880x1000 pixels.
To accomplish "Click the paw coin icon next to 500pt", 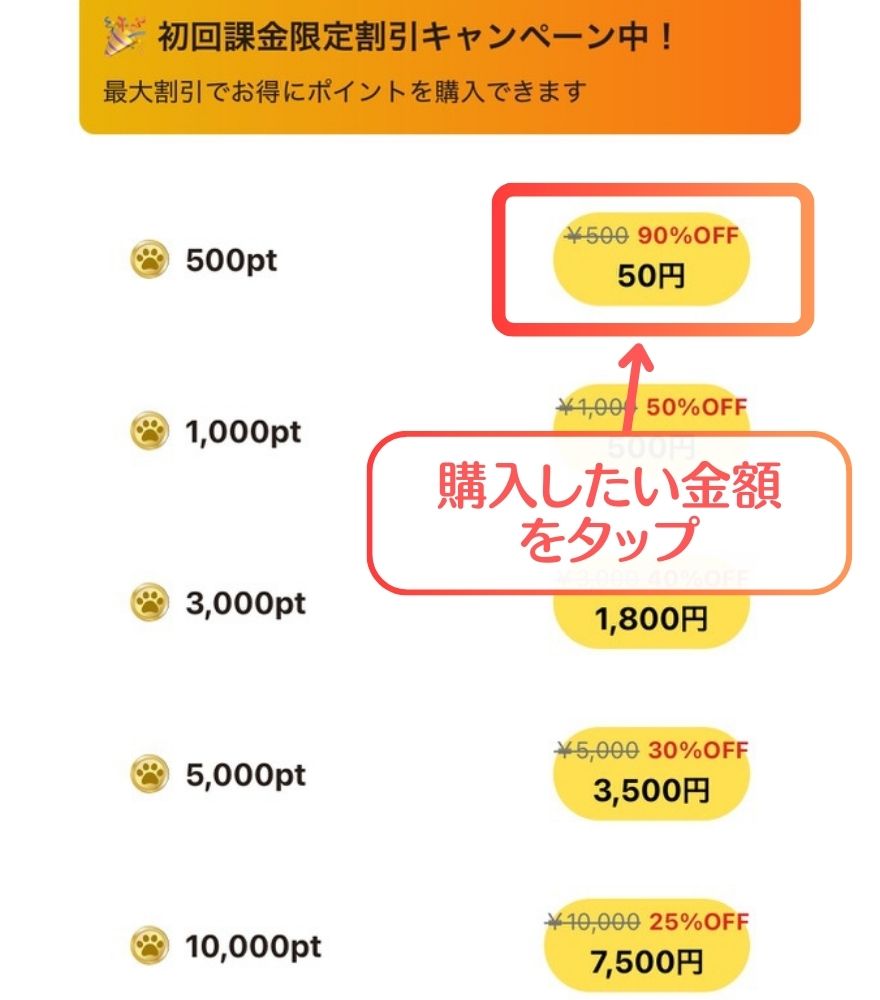I will click(x=150, y=258).
